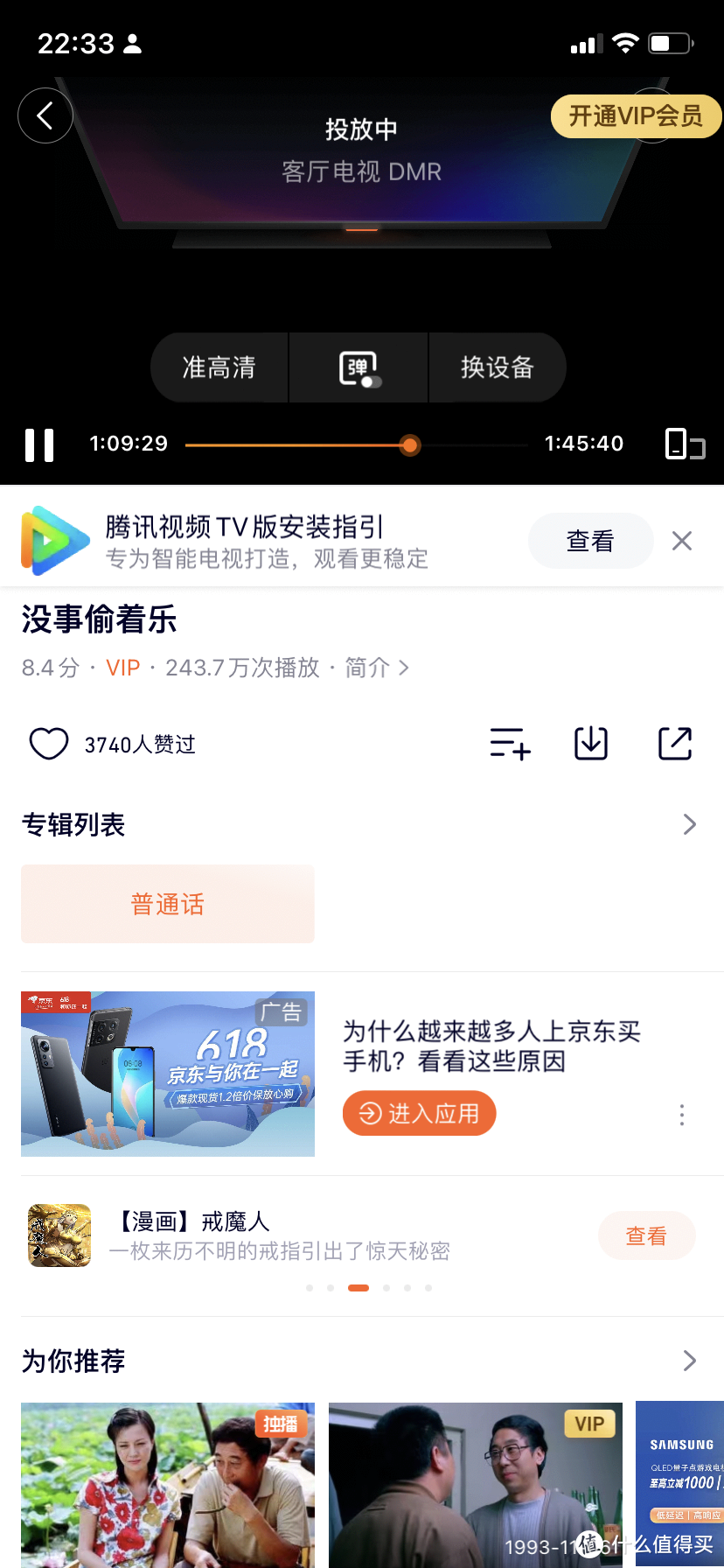The width and height of the screenshot is (724, 1568).
Task: Dismiss the TV install guide banner
Action: 681,540
